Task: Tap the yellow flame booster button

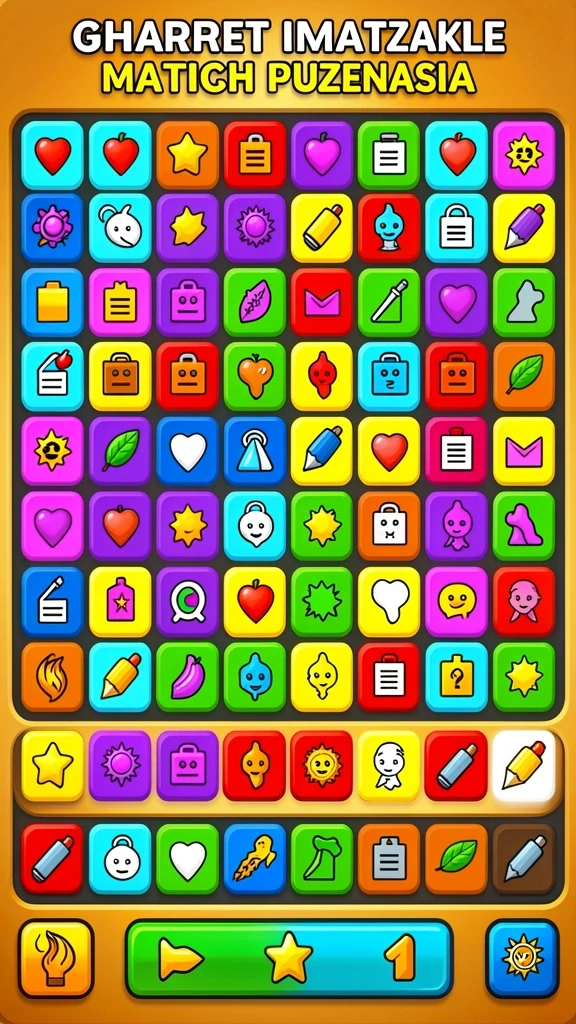Action: (x=56, y=958)
